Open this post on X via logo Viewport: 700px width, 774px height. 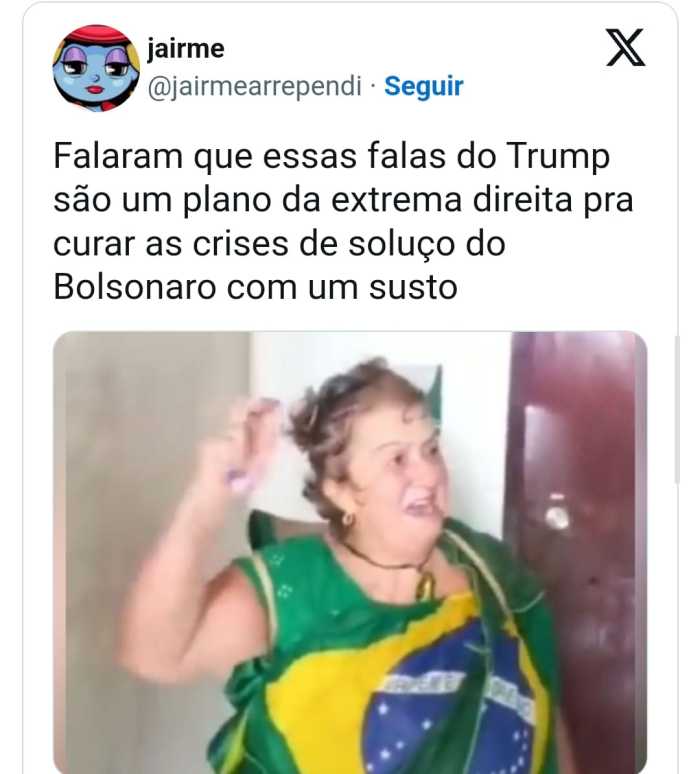tap(626, 47)
